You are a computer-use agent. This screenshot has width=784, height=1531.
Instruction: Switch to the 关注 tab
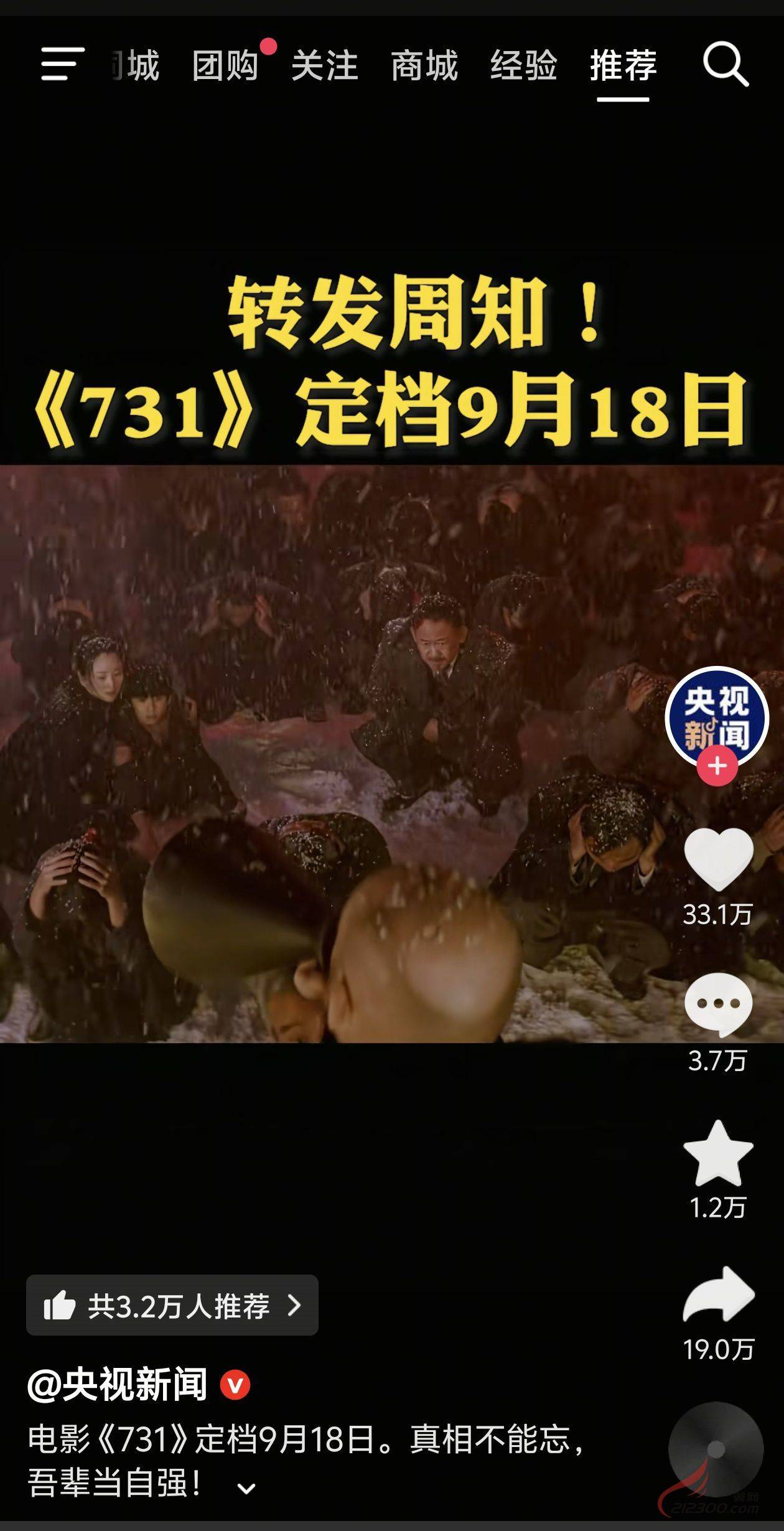coord(324,65)
